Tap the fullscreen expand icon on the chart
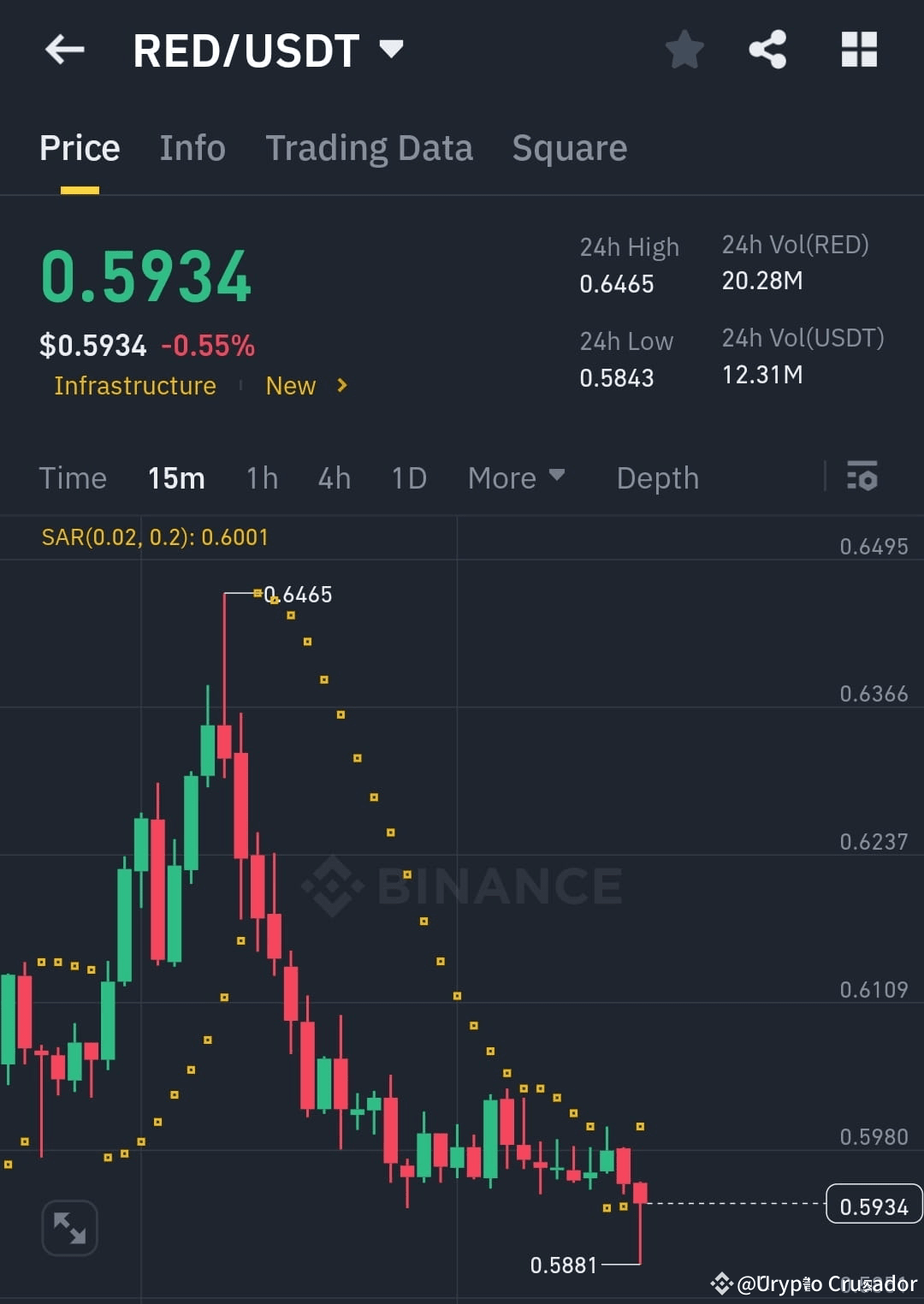The image size is (924, 1304). (69, 1226)
